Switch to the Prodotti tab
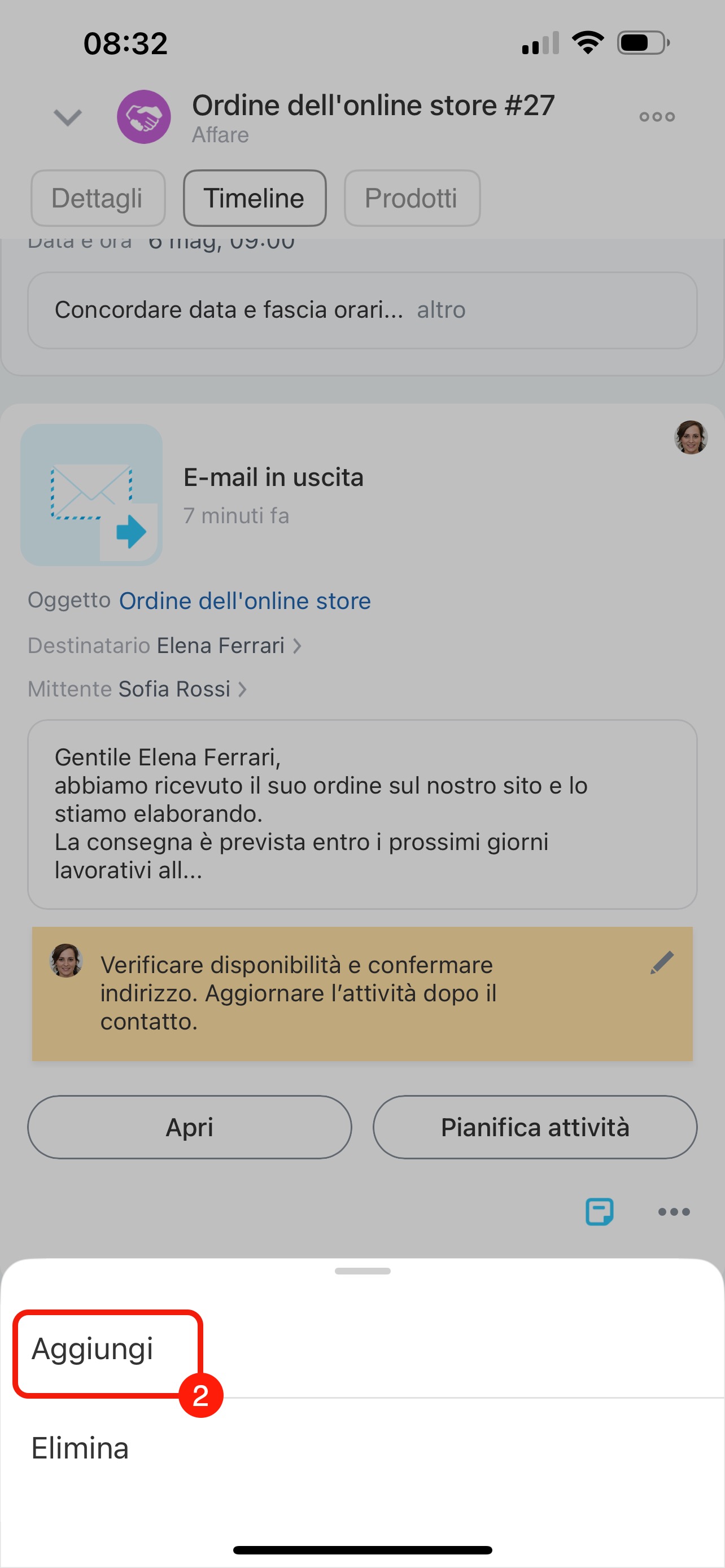 [x=412, y=199]
